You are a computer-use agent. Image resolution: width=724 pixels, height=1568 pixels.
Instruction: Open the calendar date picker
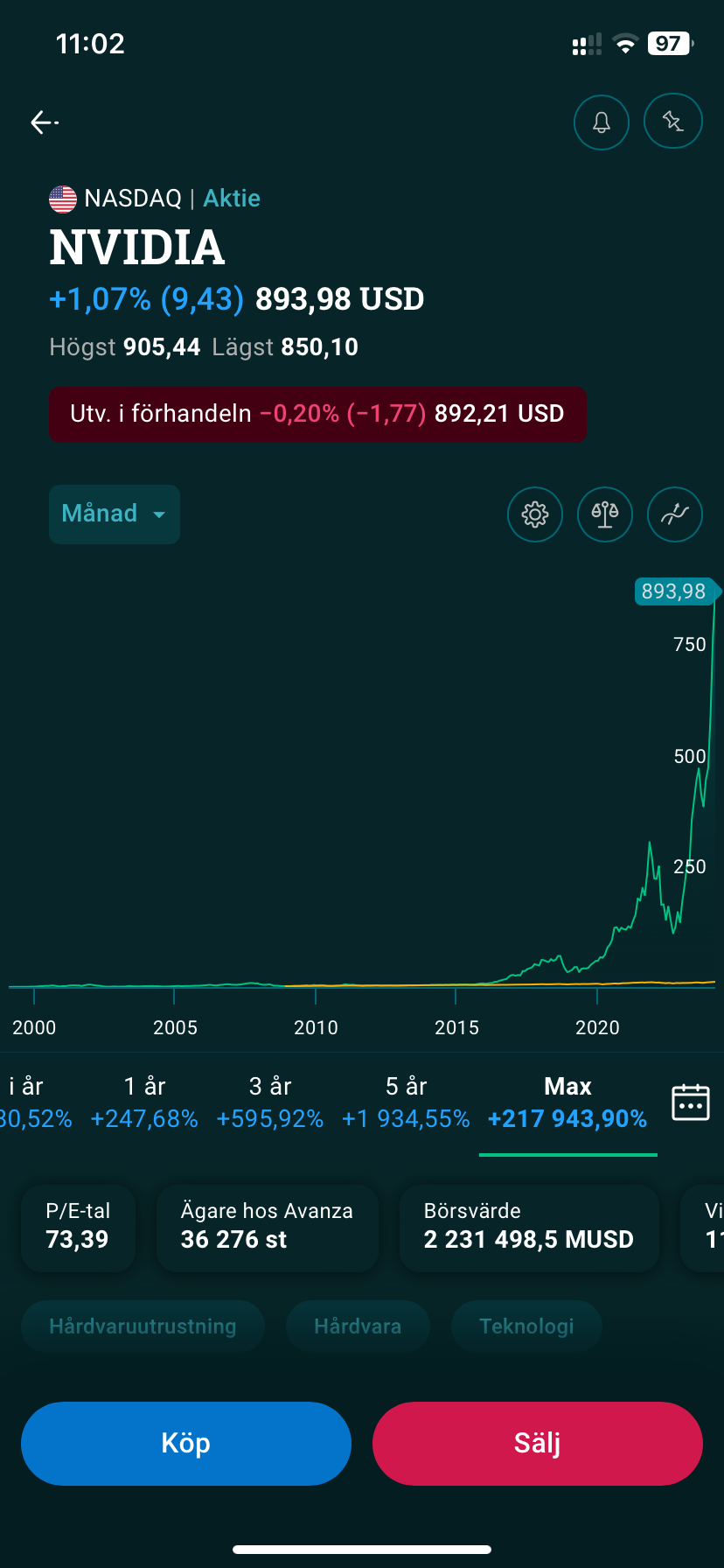[x=690, y=1102]
